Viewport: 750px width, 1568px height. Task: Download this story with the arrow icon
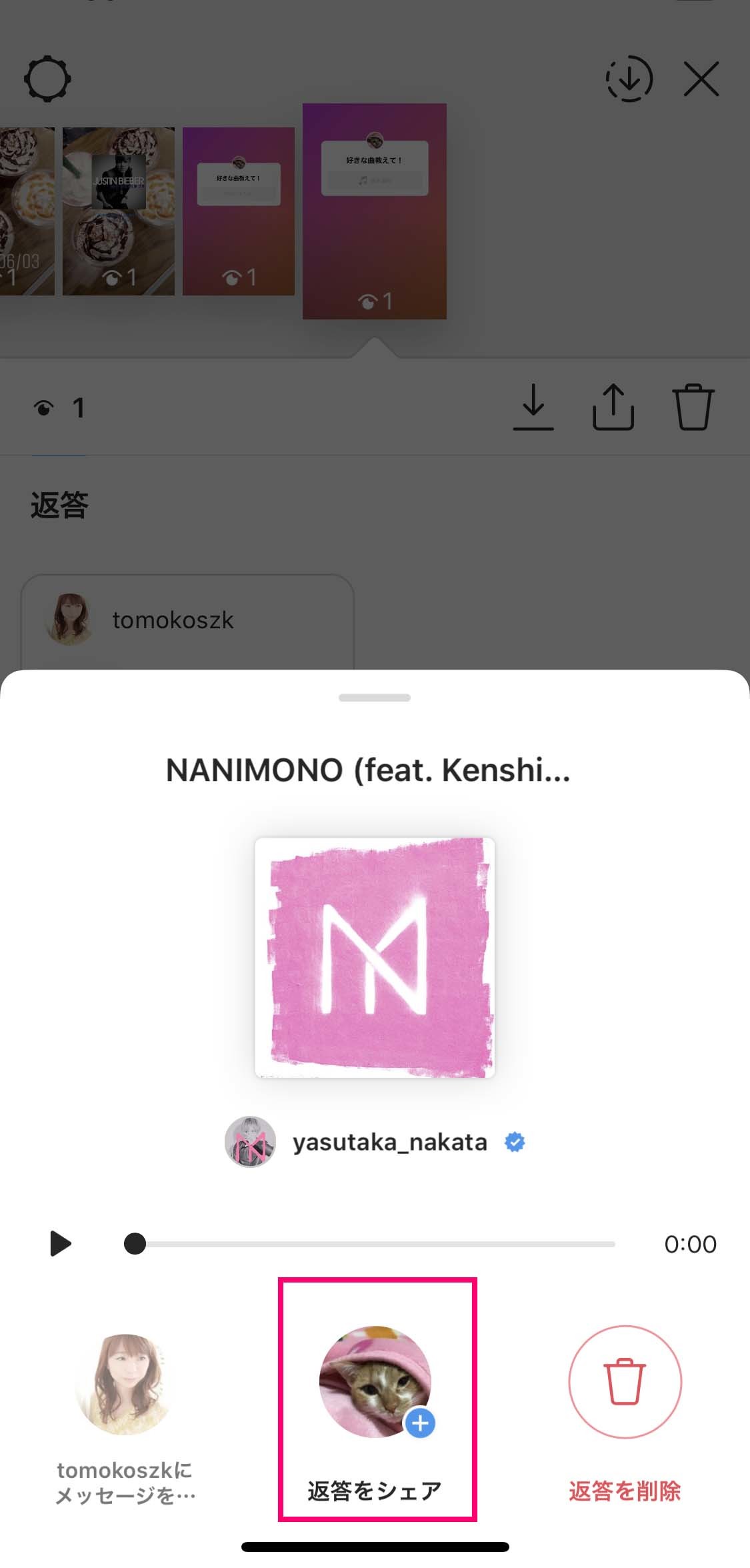[x=533, y=407]
